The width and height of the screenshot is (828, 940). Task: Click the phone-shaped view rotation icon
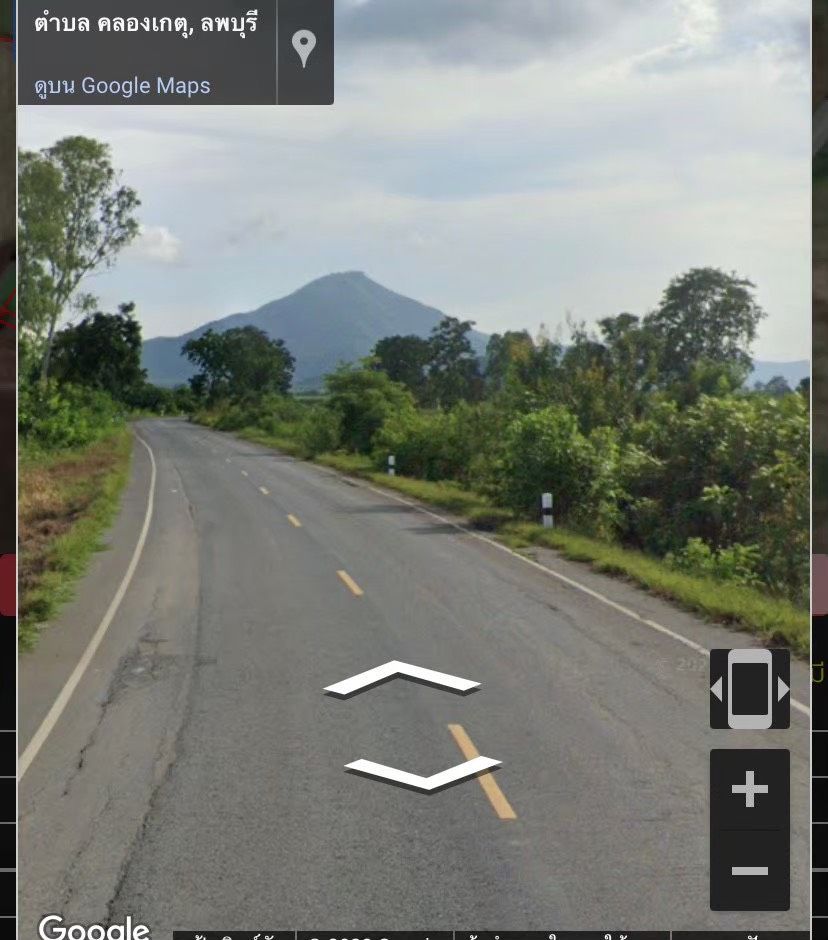point(750,687)
